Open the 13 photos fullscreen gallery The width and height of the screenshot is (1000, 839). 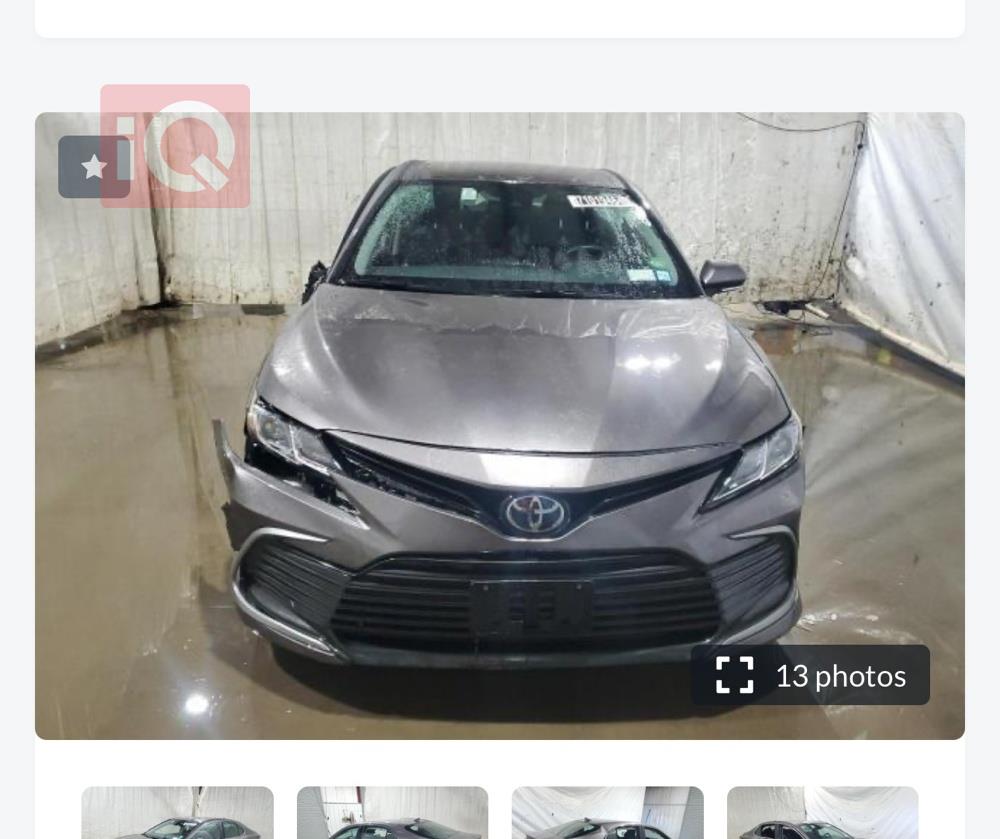pos(810,676)
